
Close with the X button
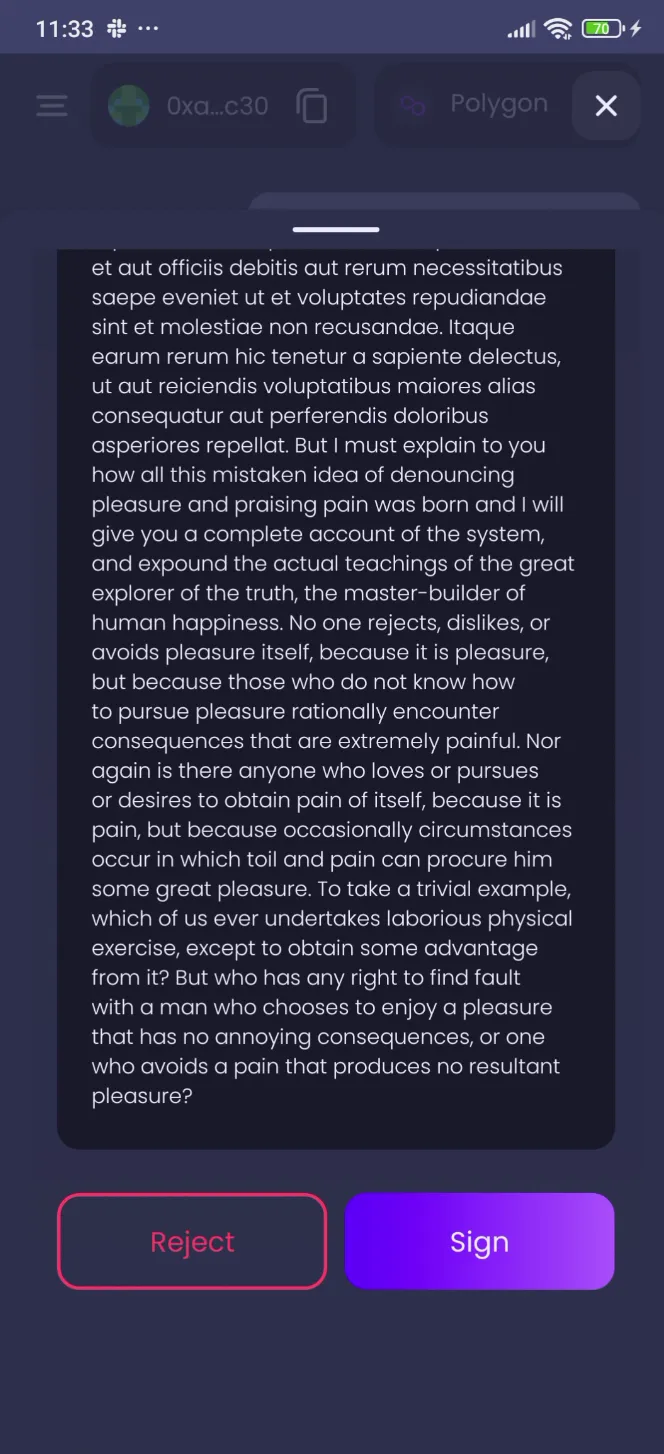click(606, 105)
